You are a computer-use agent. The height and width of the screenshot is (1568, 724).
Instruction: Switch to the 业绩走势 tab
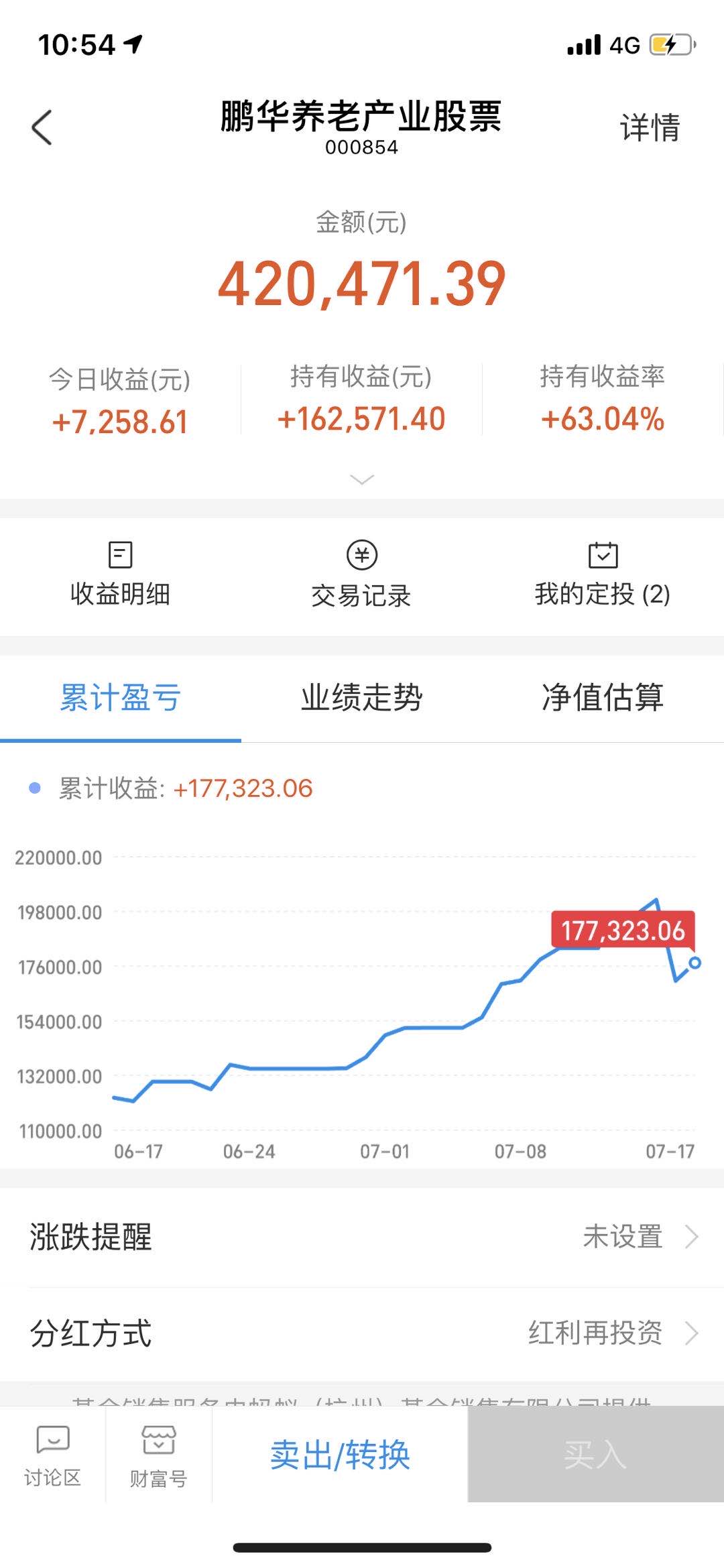point(362,698)
